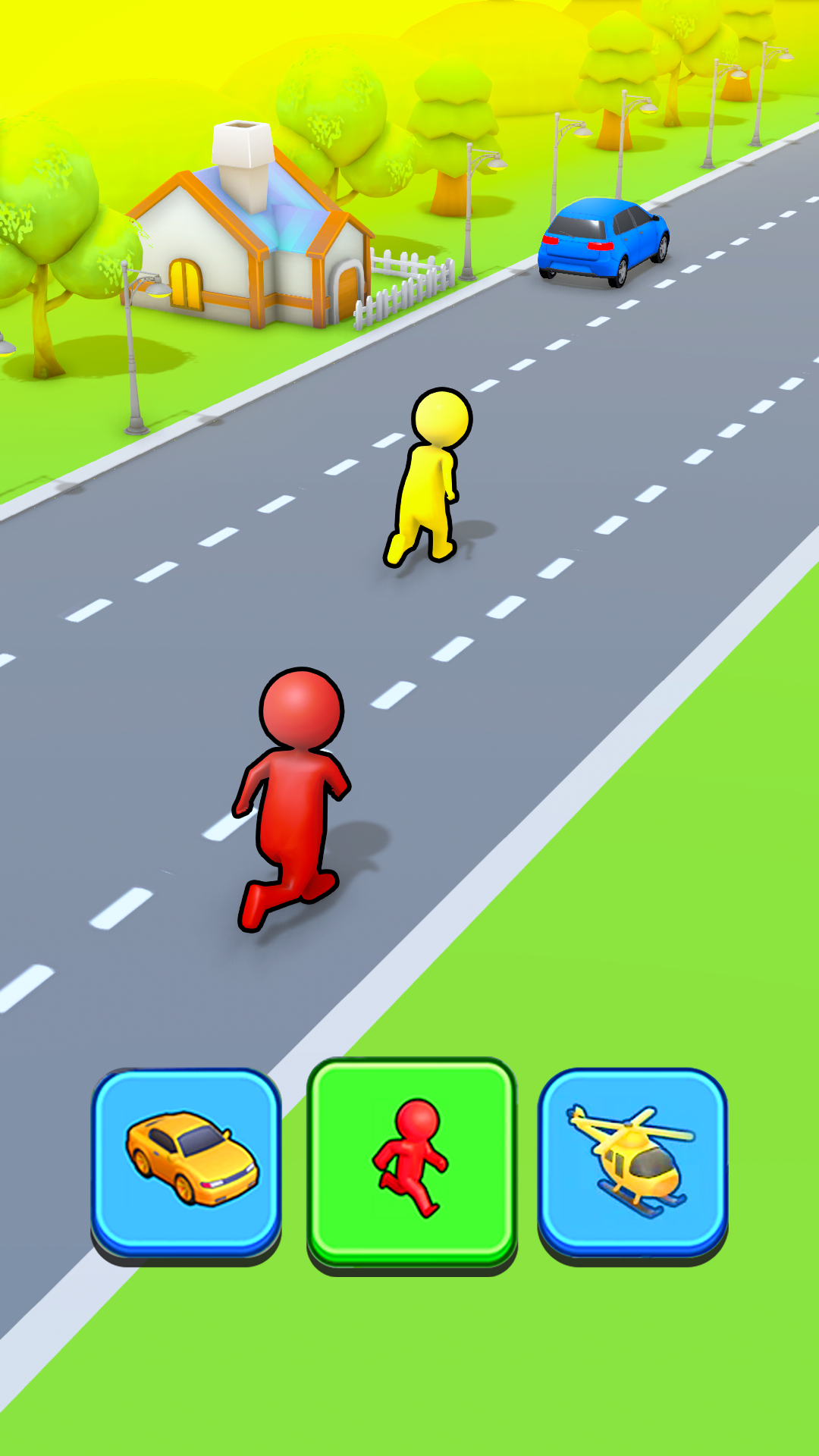819x1456 pixels.
Task: Tap the yellow stickman character
Action: point(428,478)
